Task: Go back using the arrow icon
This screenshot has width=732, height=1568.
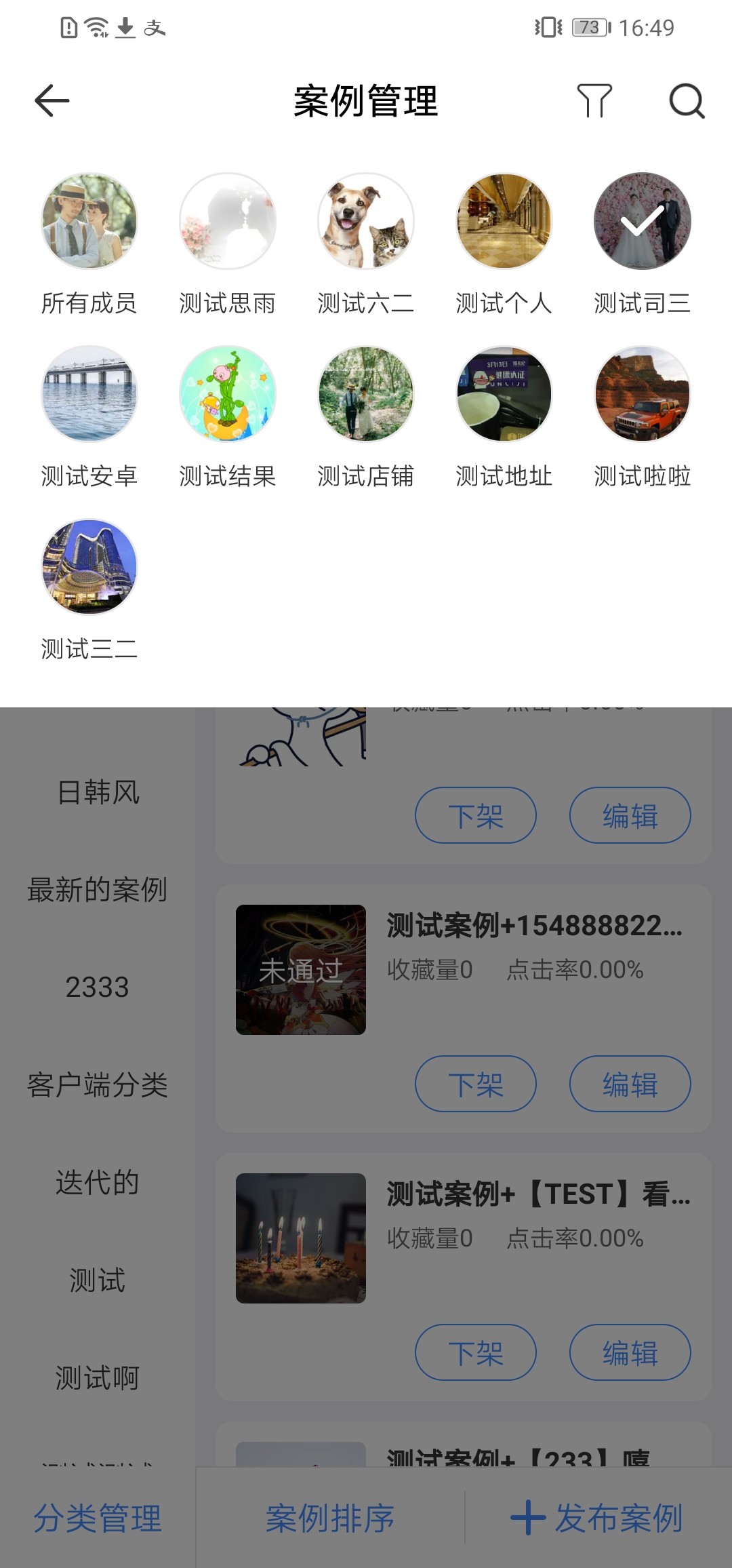Action: pyautogui.click(x=52, y=101)
